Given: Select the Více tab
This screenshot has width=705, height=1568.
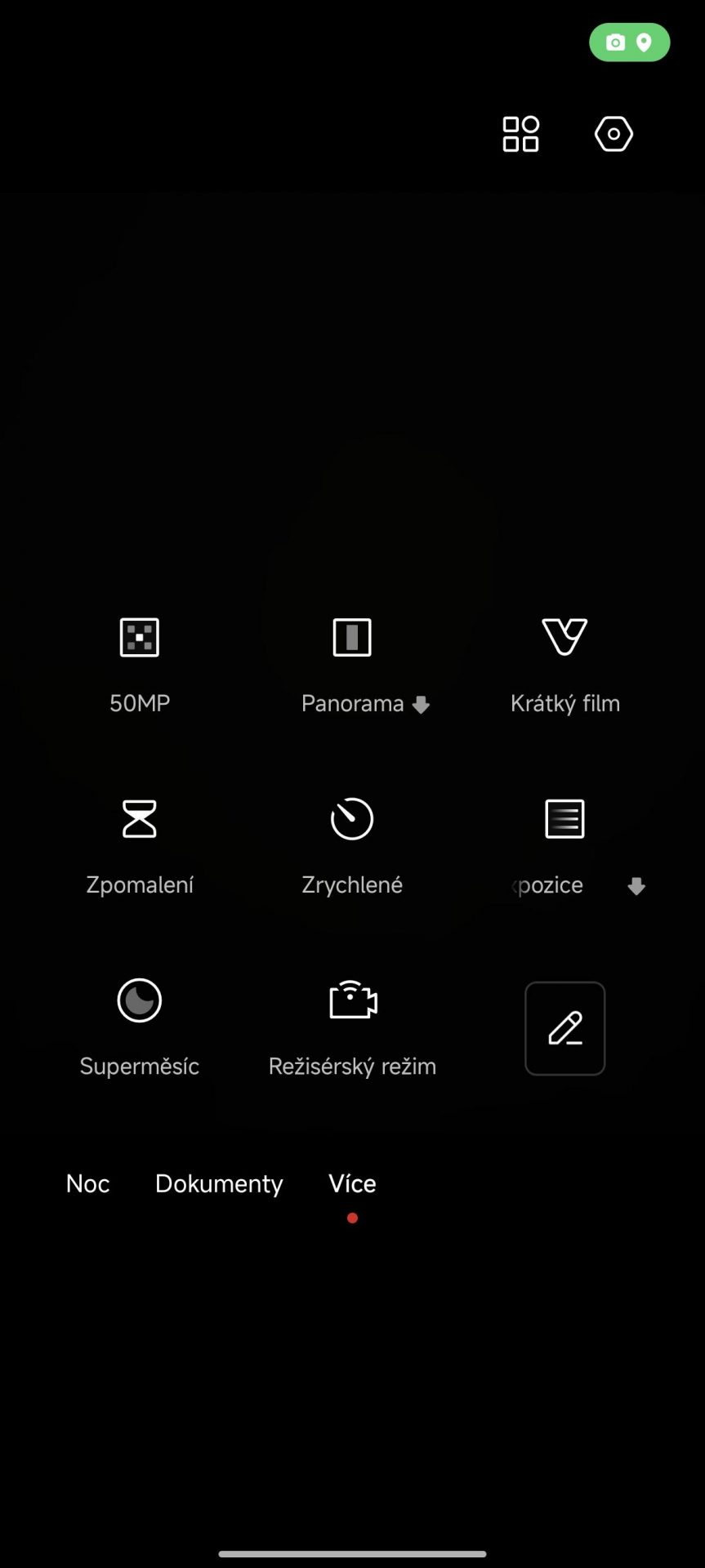Looking at the screenshot, I should point(352,1183).
